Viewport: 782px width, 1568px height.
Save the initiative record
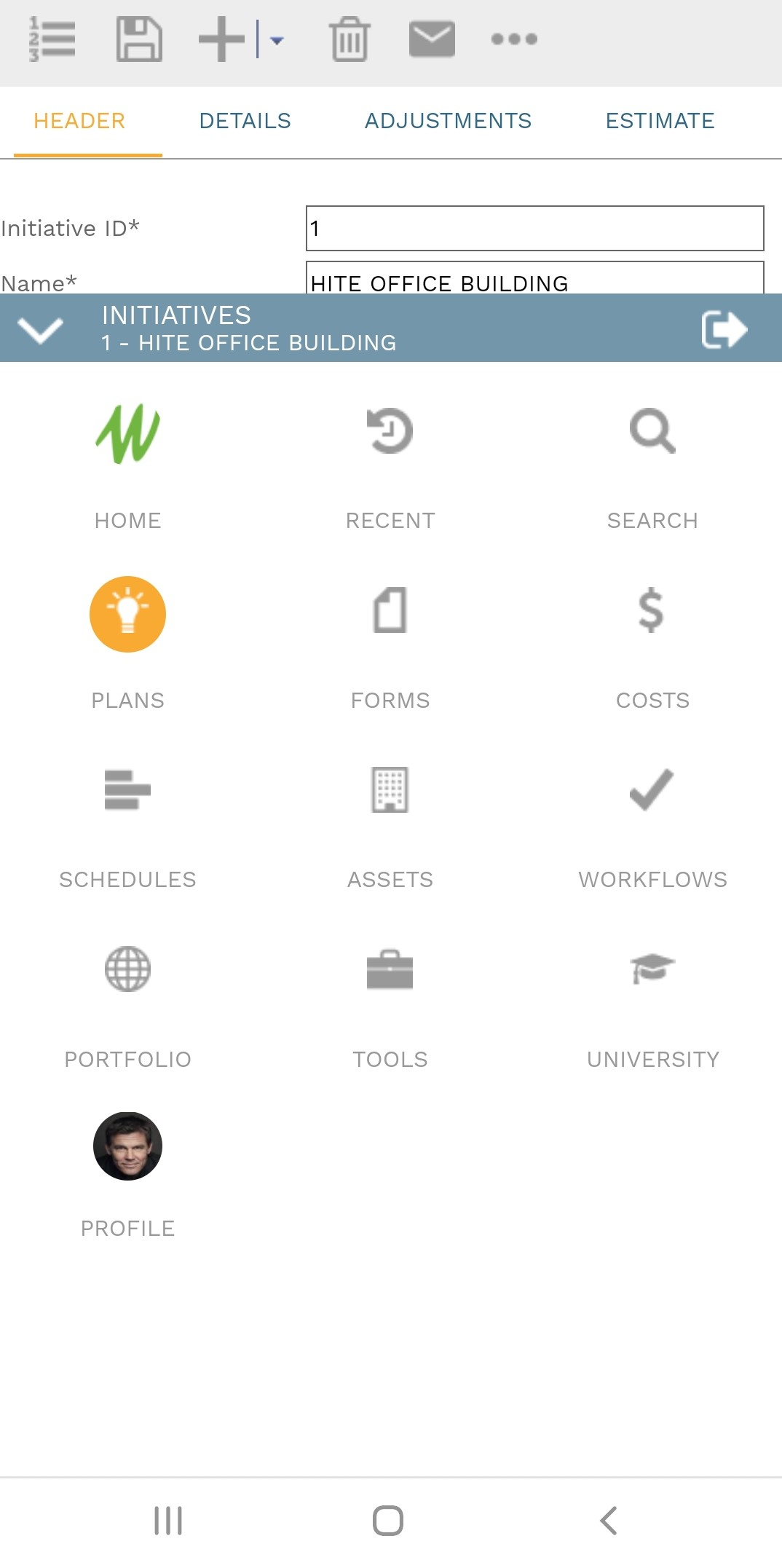(x=139, y=39)
